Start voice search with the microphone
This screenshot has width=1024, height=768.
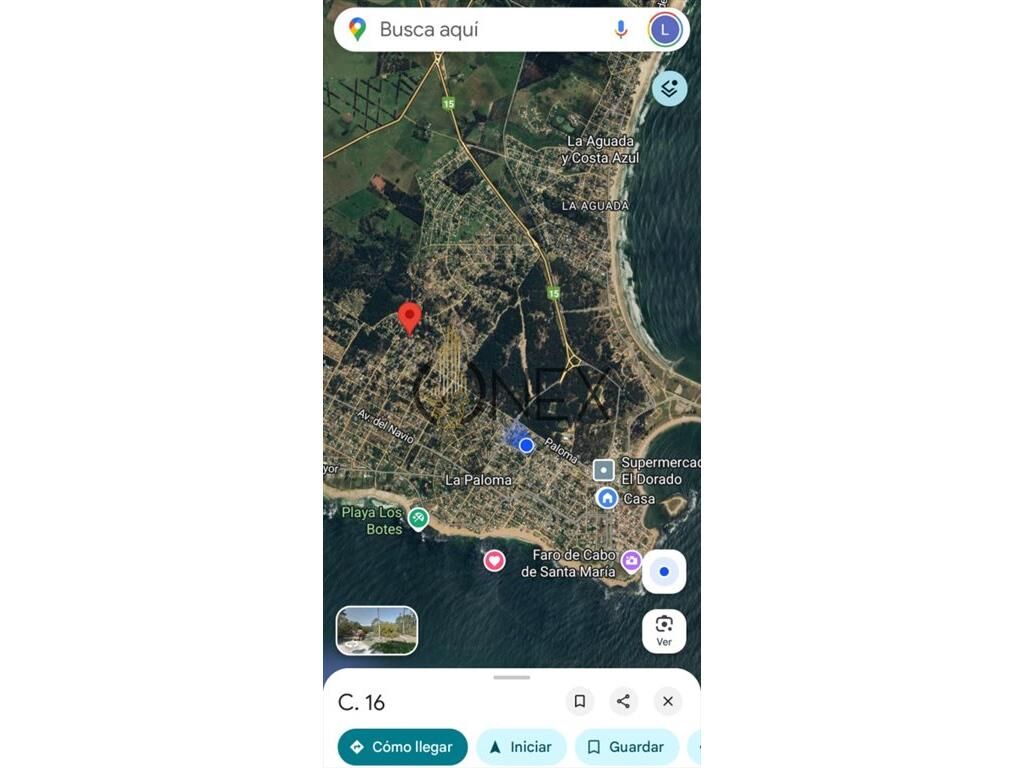621,30
